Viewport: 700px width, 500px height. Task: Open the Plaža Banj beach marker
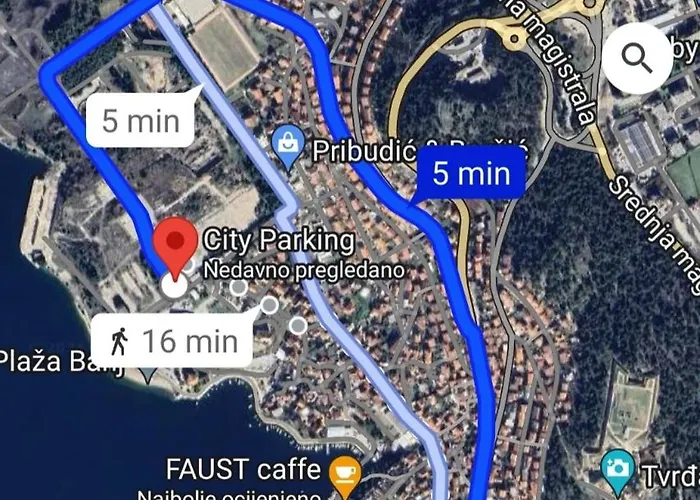click(x=148, y=374)
